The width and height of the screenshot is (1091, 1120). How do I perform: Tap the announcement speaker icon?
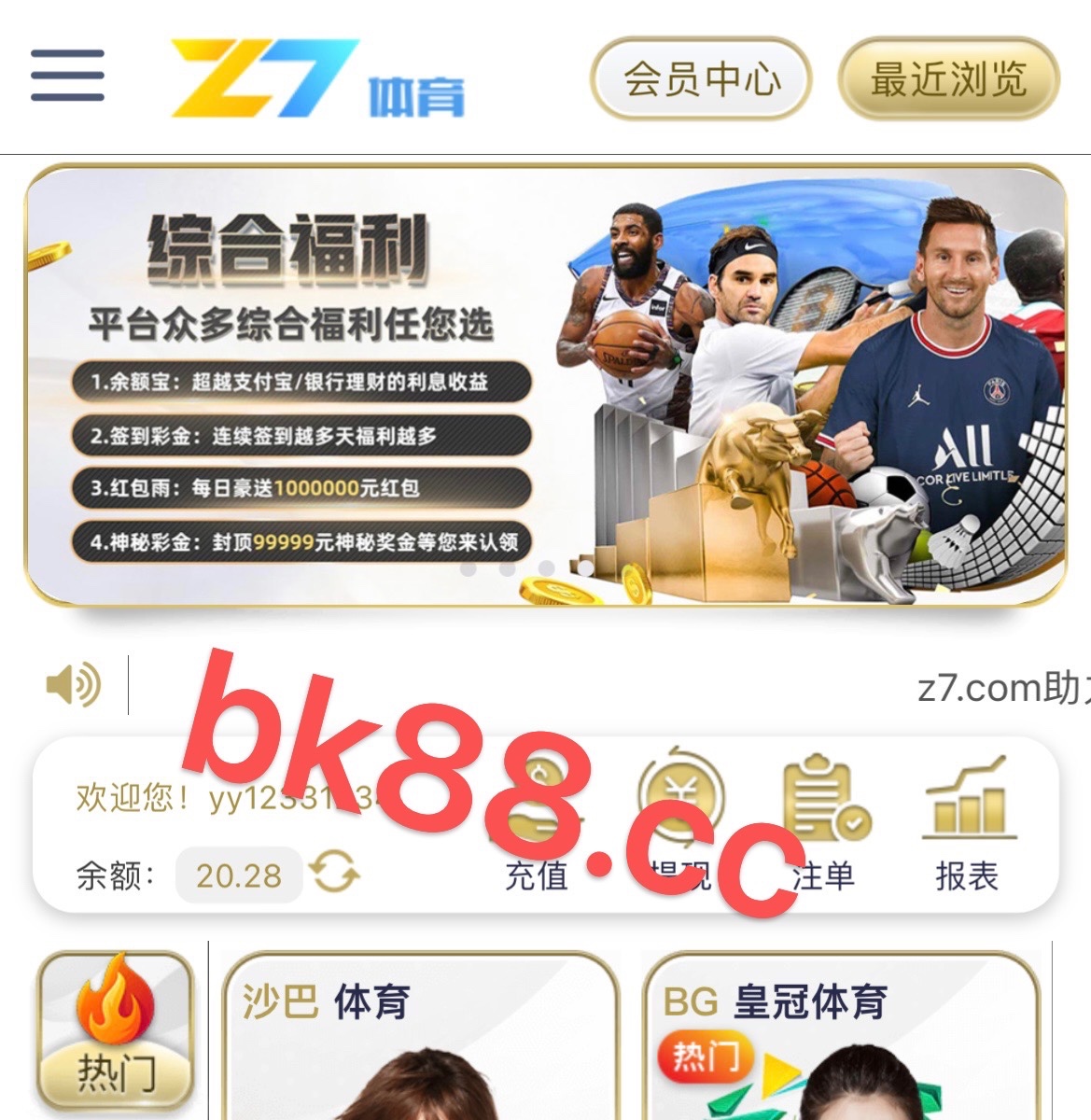(74, 685)
